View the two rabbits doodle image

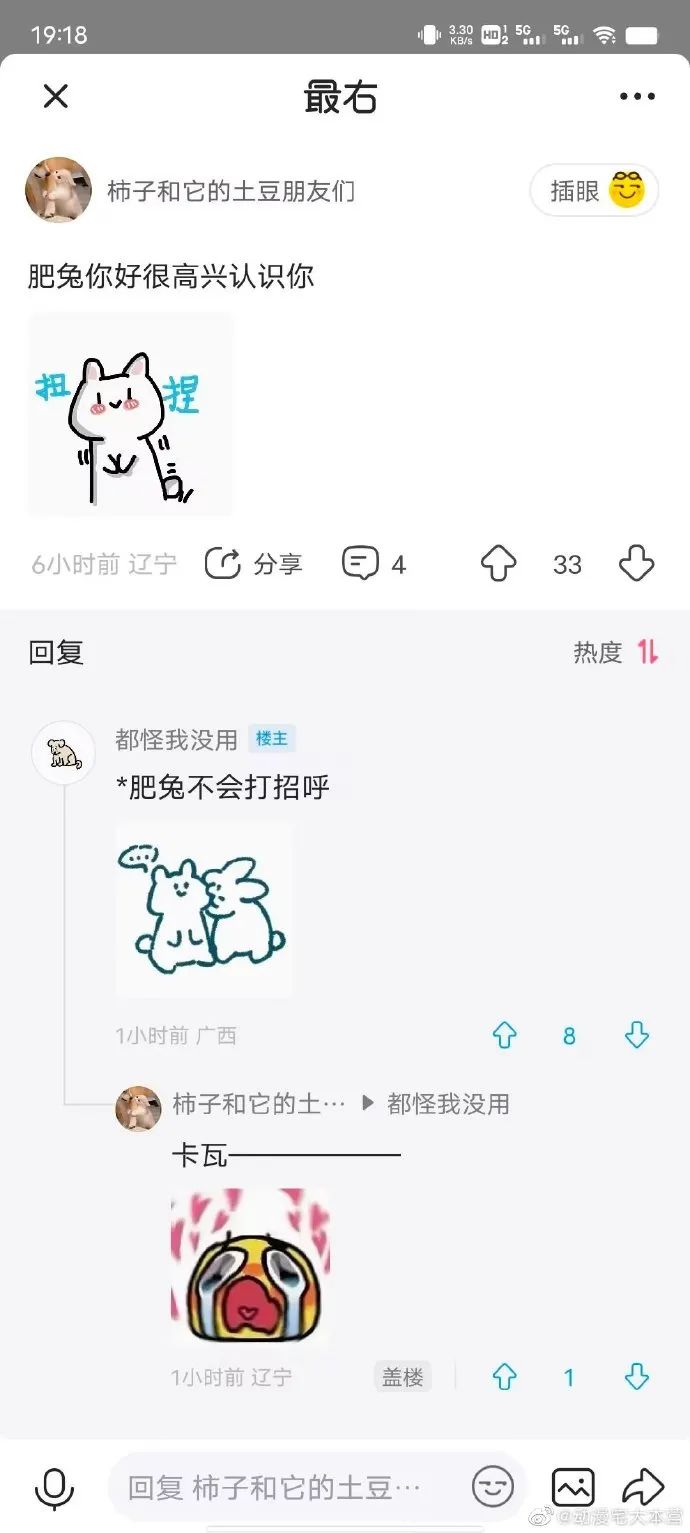tap(204, 911)
